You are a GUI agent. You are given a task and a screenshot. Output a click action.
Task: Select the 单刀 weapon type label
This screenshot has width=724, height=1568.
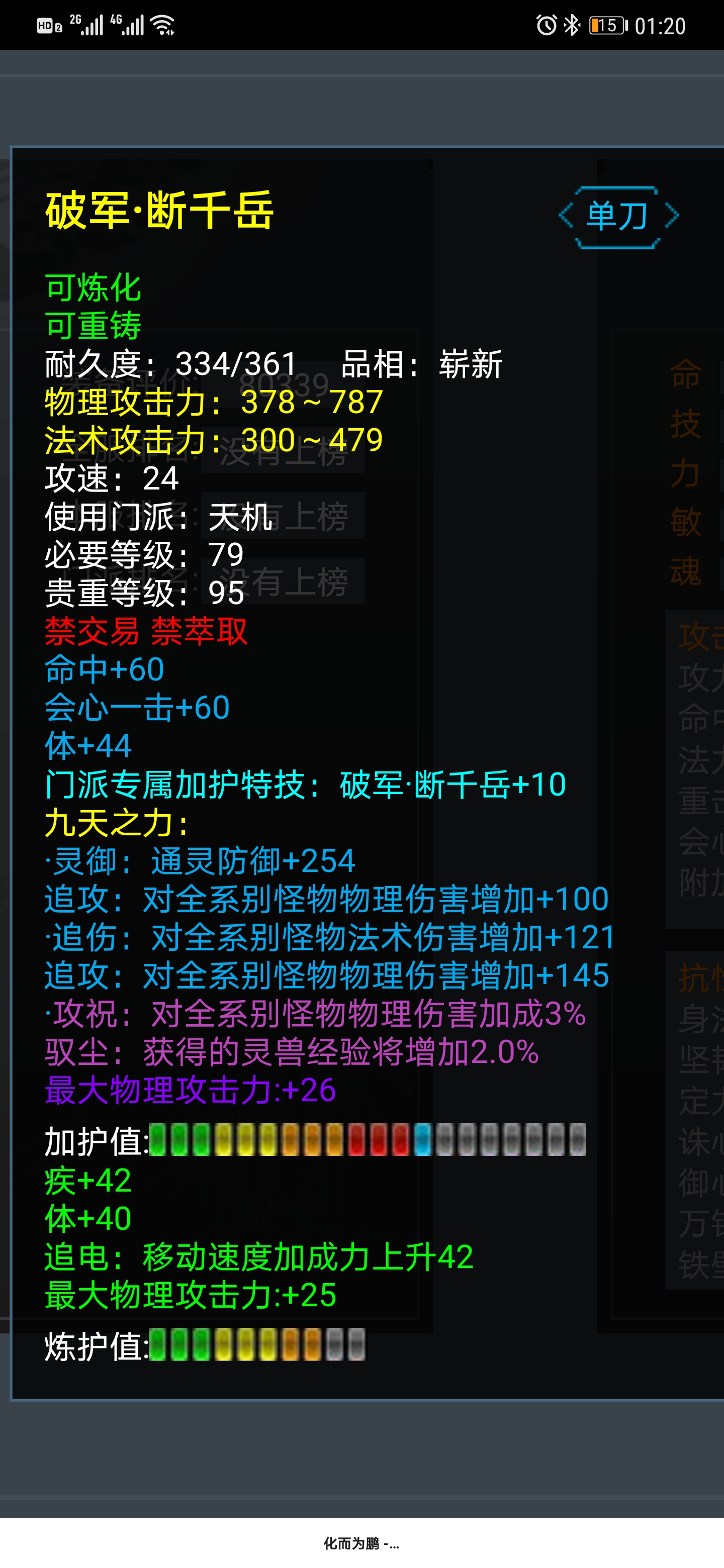coord(617,216)
